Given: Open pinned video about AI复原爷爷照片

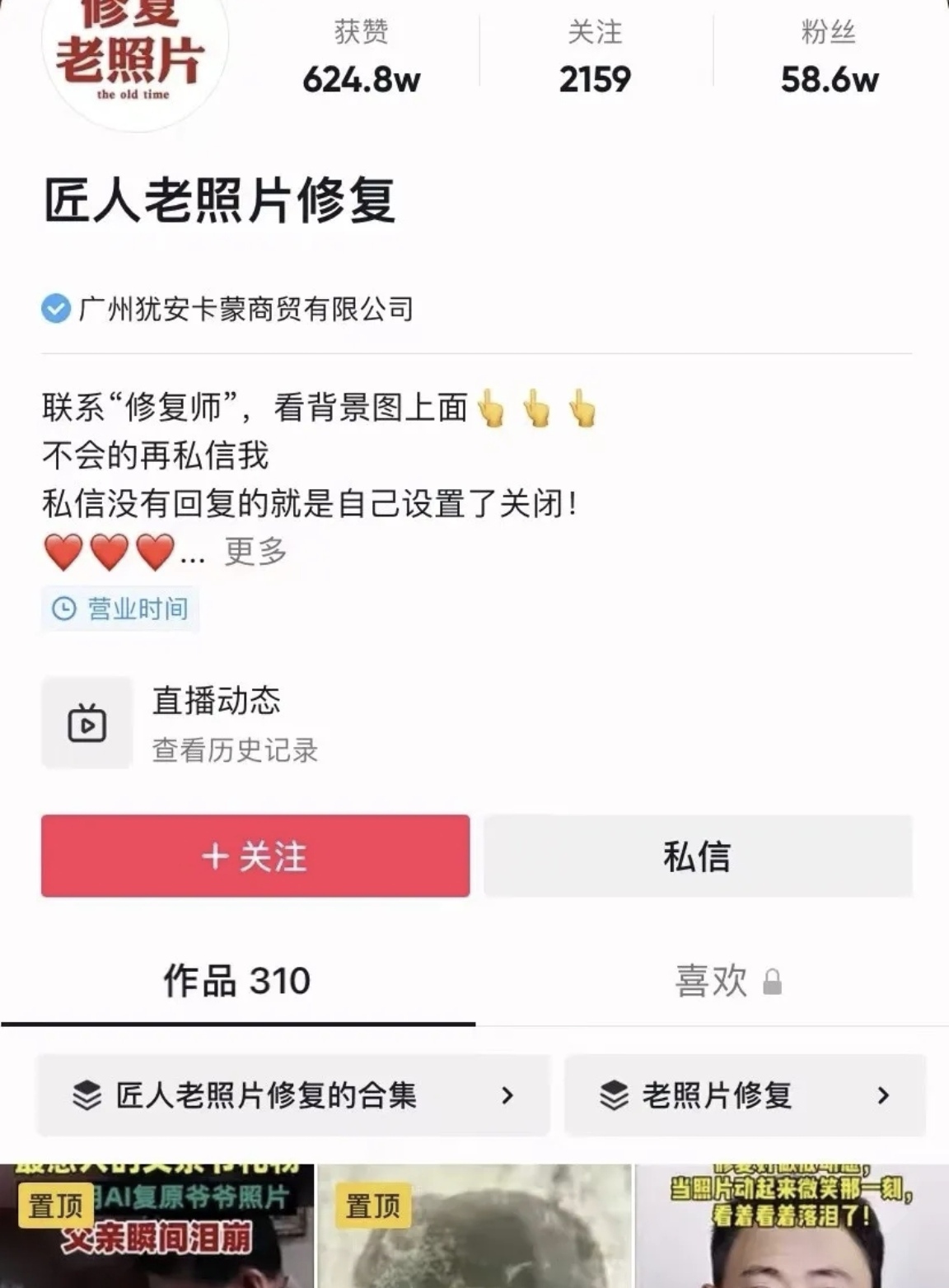Looking at the screenshot, I should (157, 1227).
